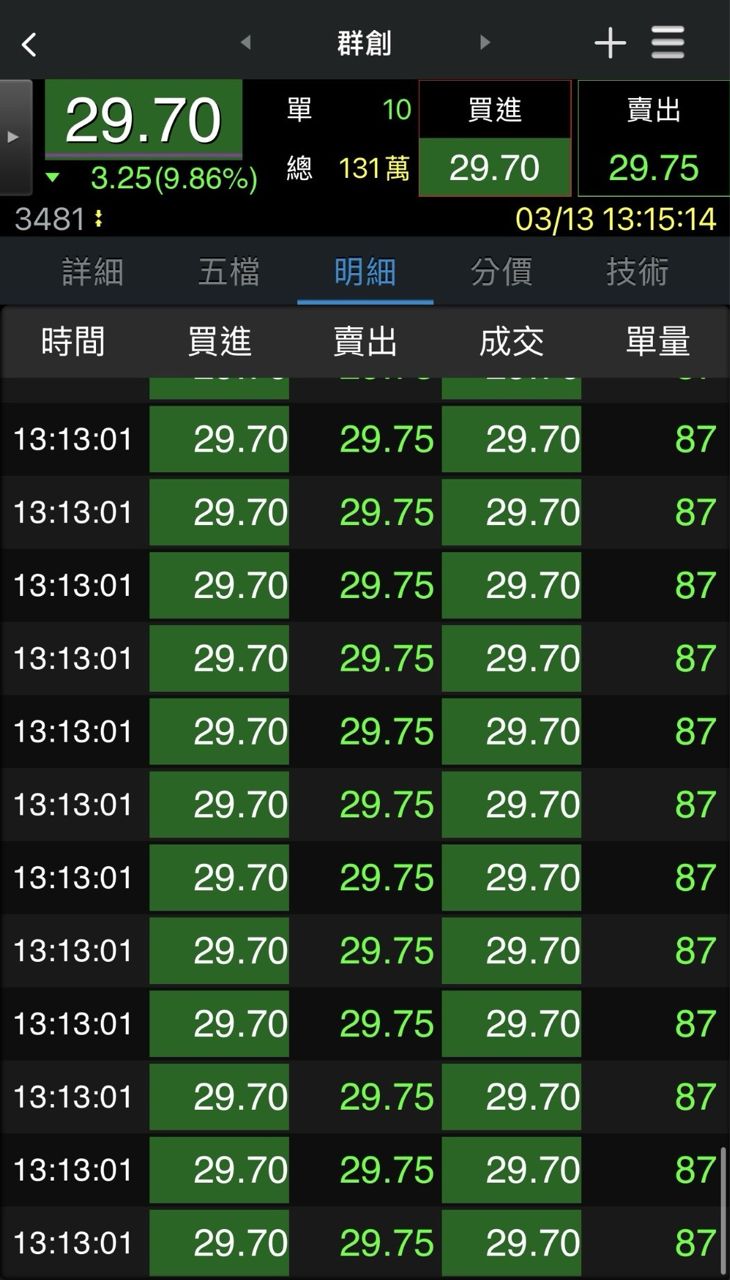The width and height of the screenshot is (730, 1280).
Task: Switch to the 詳細 tab
Action: coord(92,272)
